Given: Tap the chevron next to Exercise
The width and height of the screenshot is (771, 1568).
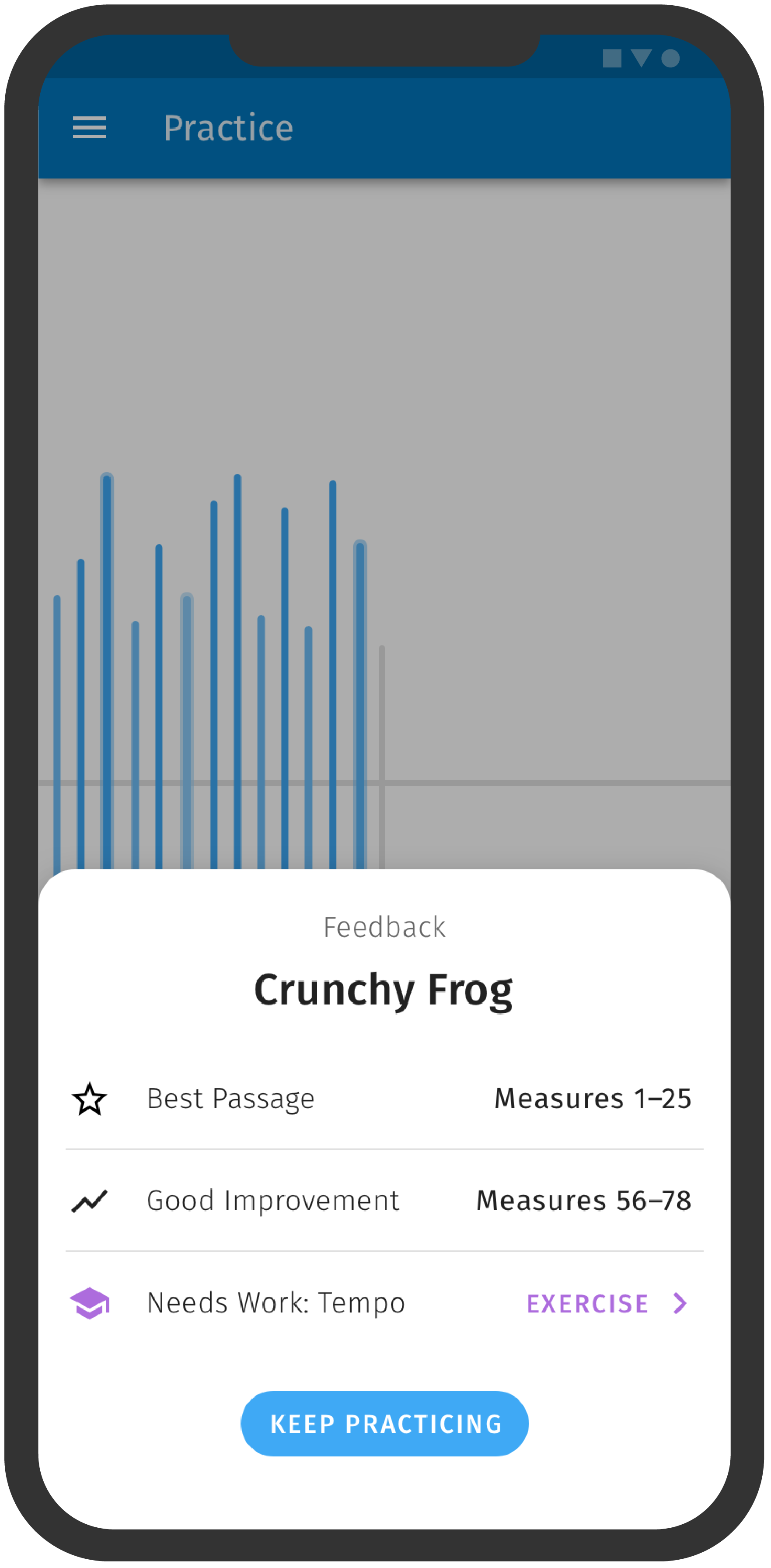Looking at the screenshot, I should point(680,1303).
